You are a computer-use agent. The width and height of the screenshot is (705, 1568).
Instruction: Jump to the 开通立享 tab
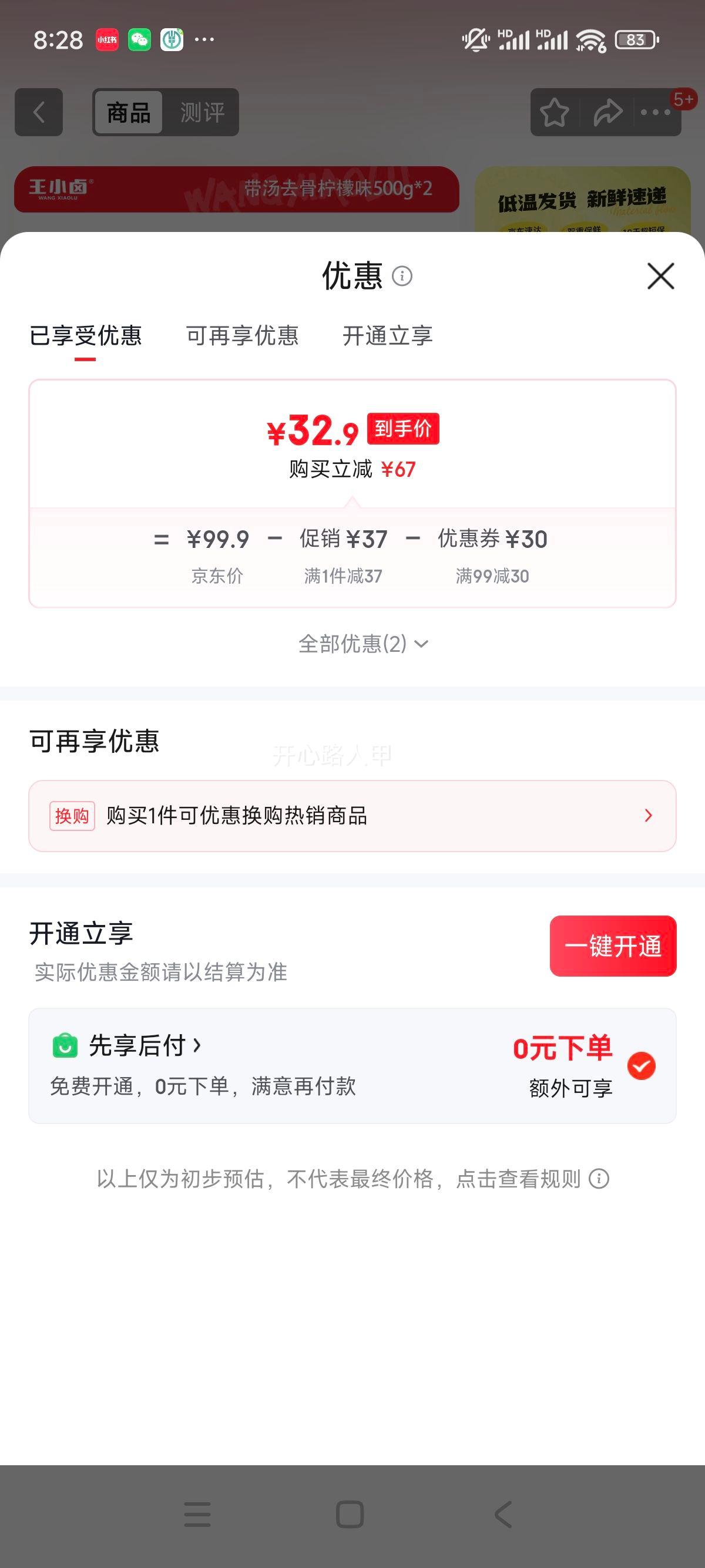tap(387, 335)
